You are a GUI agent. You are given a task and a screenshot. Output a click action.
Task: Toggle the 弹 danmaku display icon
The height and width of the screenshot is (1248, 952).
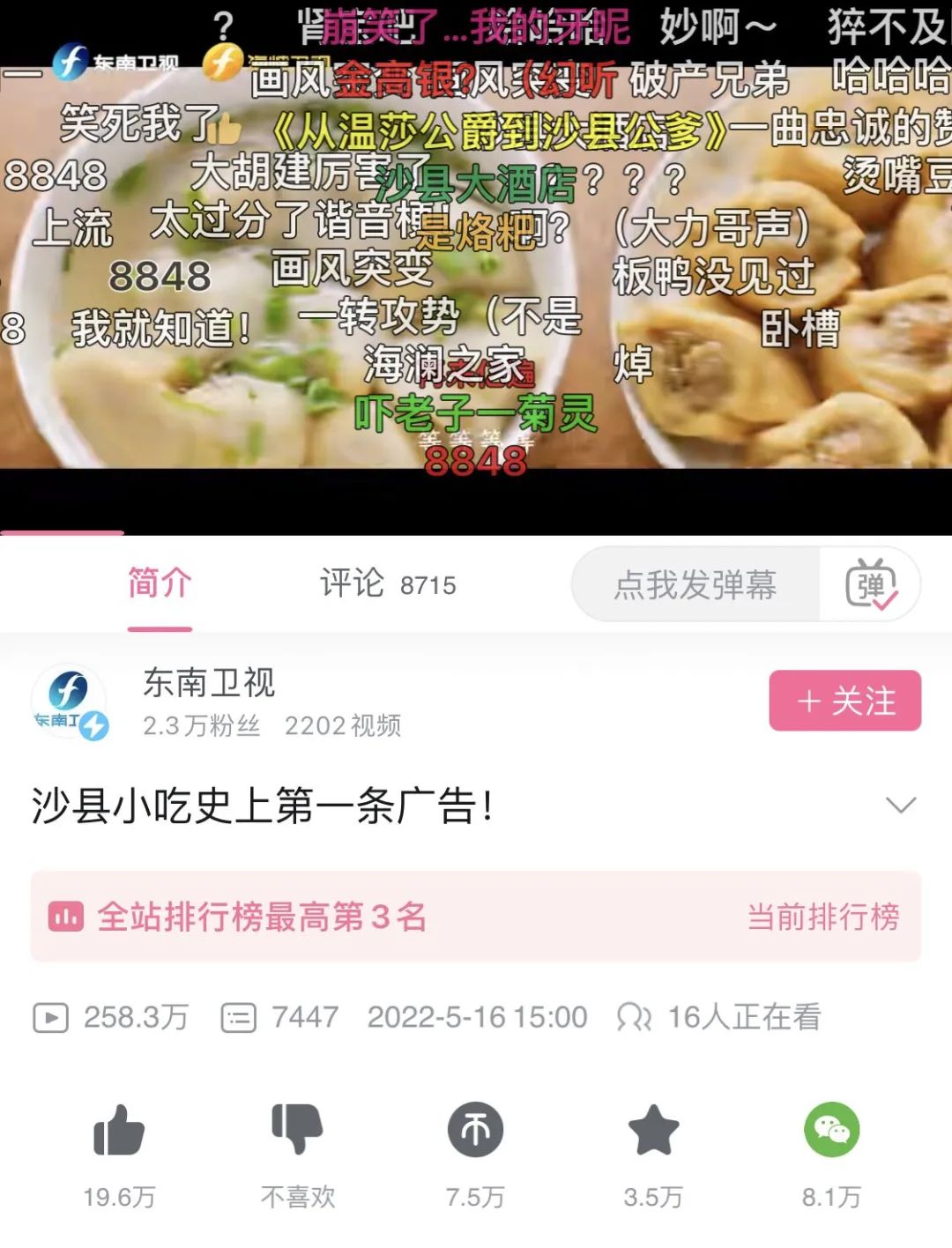871,584
